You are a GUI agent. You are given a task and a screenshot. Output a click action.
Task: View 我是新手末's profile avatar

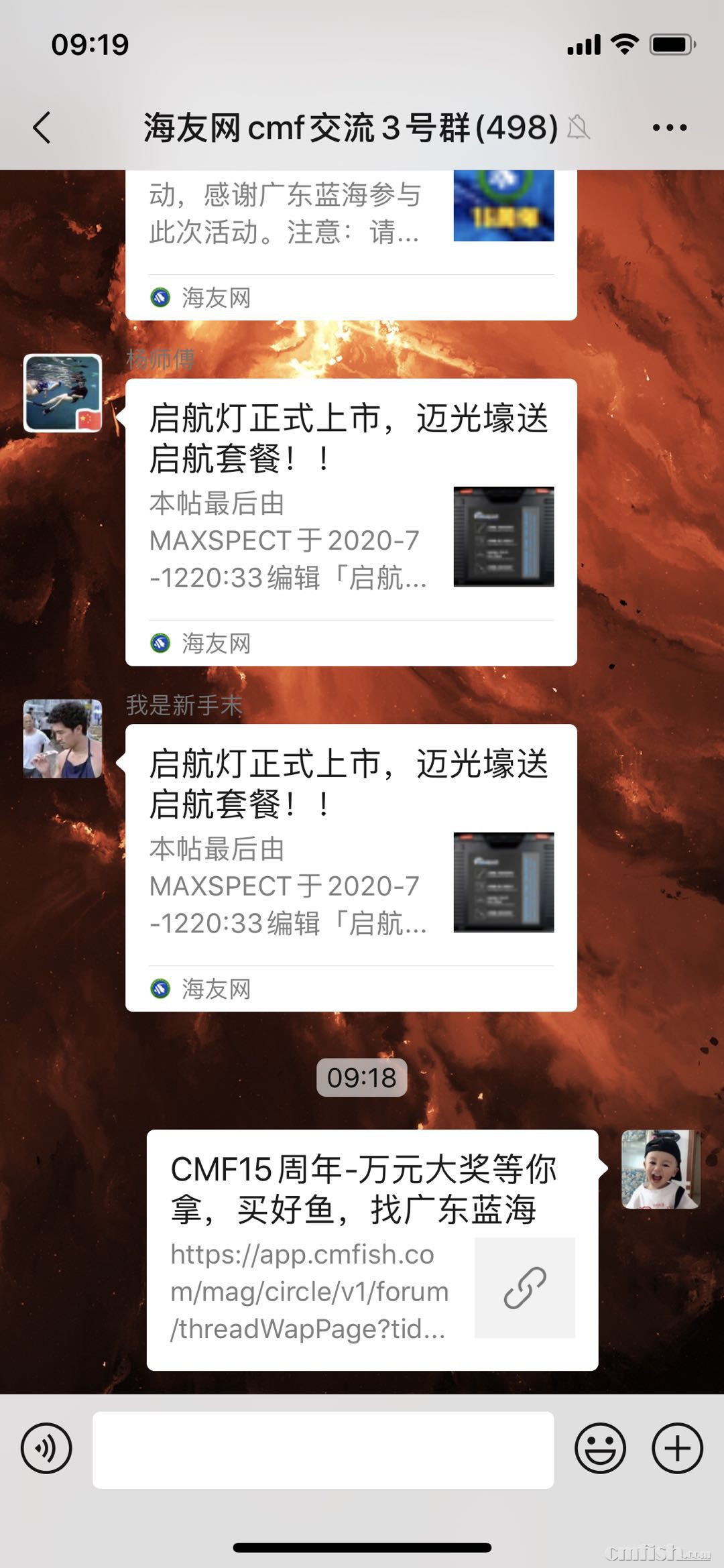tap(63, 738)
